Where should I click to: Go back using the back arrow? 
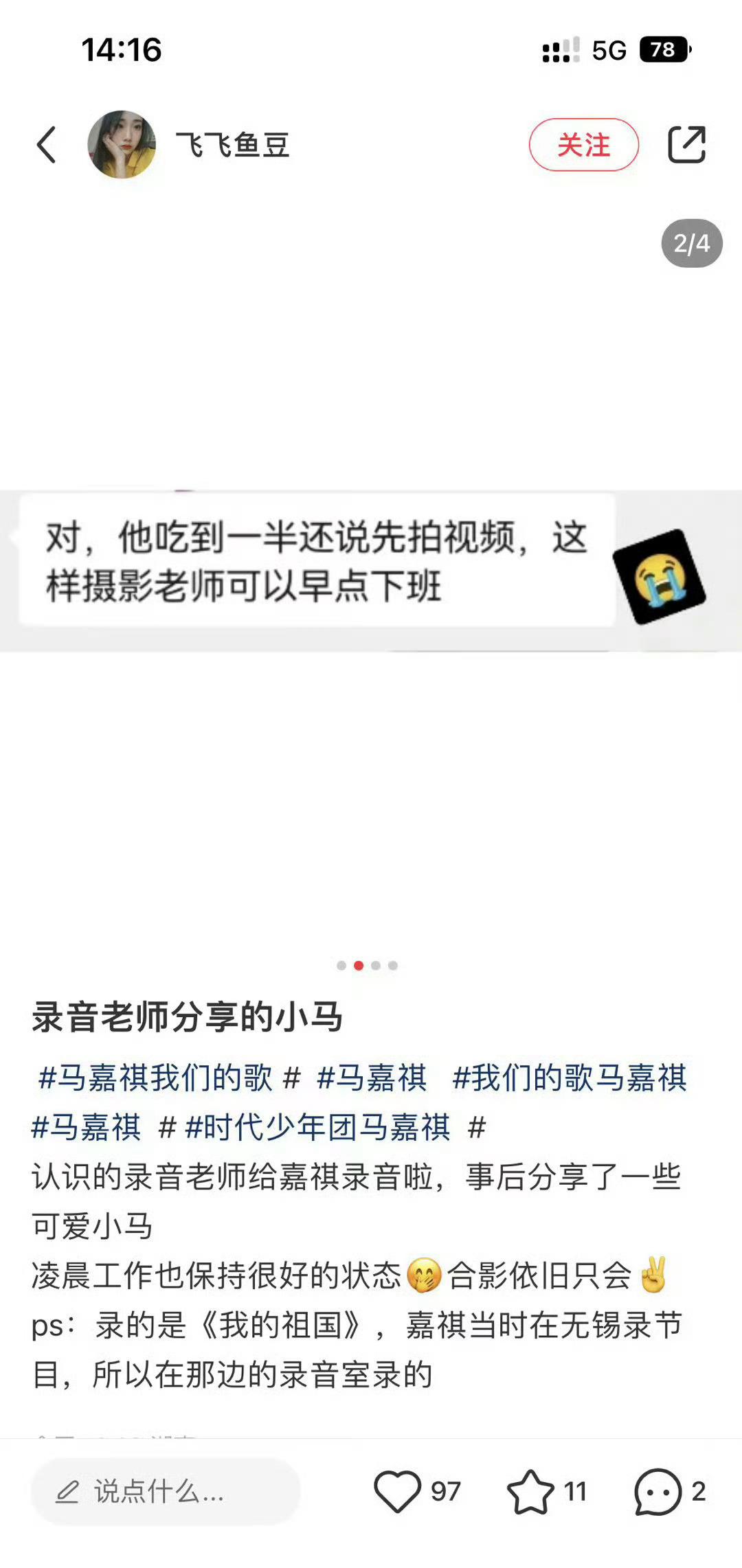pos(46,145)
